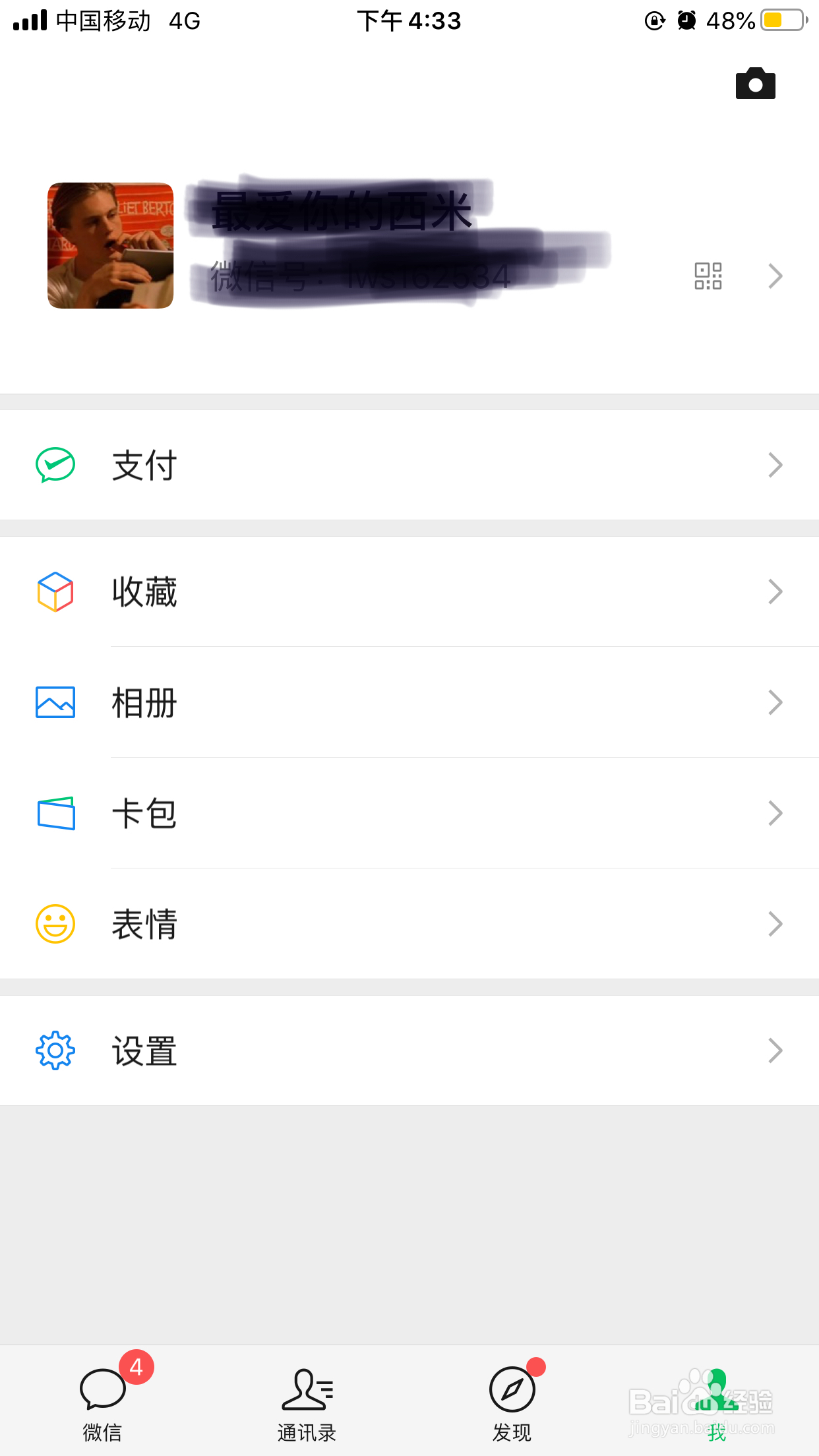Open 卡包 (Cards & Offers)
The image size is (819, 1456).
tap(409, 814)
